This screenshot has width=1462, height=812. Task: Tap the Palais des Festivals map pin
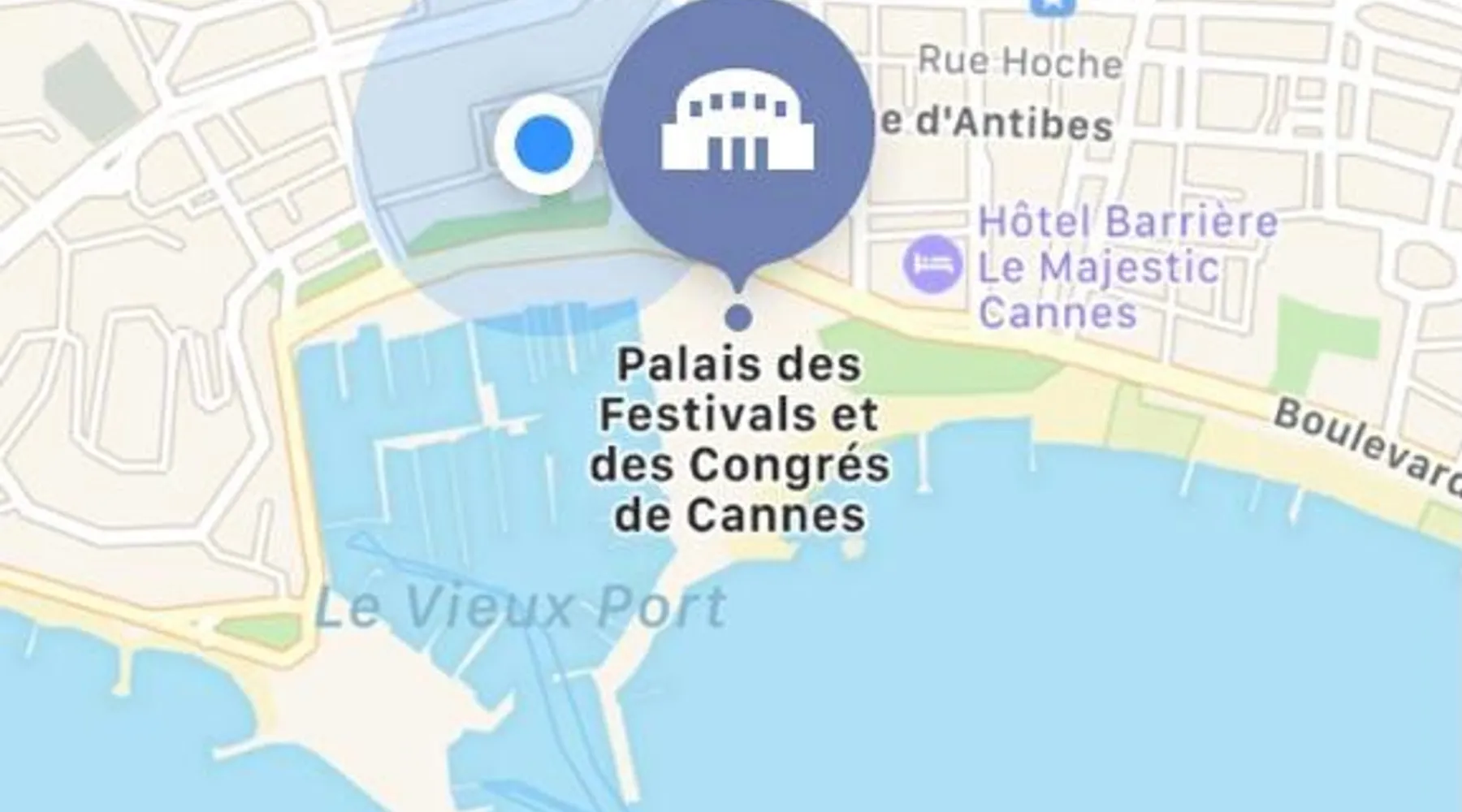coord(737,134)
